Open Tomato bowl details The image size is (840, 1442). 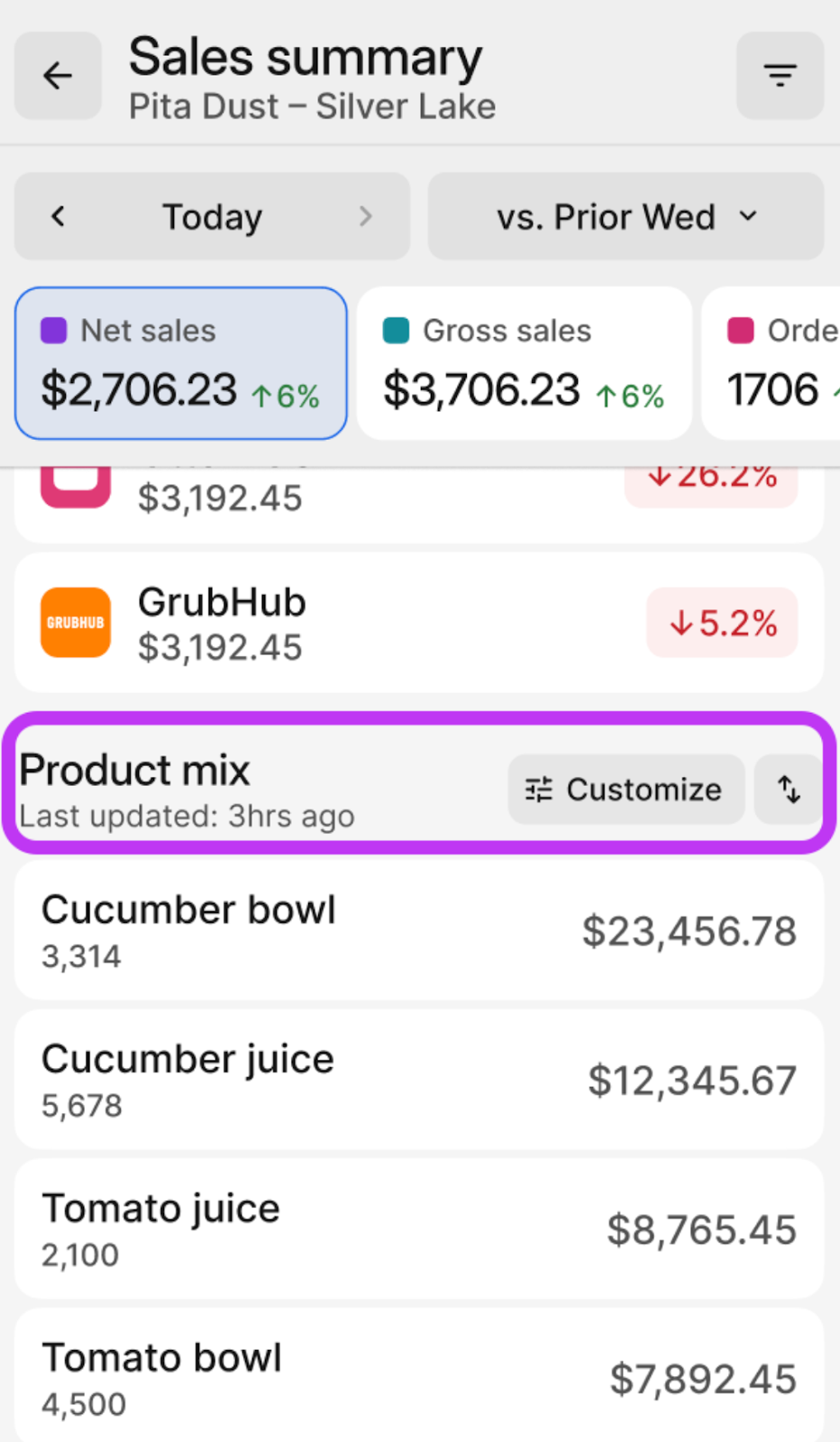pos(418,1377)
